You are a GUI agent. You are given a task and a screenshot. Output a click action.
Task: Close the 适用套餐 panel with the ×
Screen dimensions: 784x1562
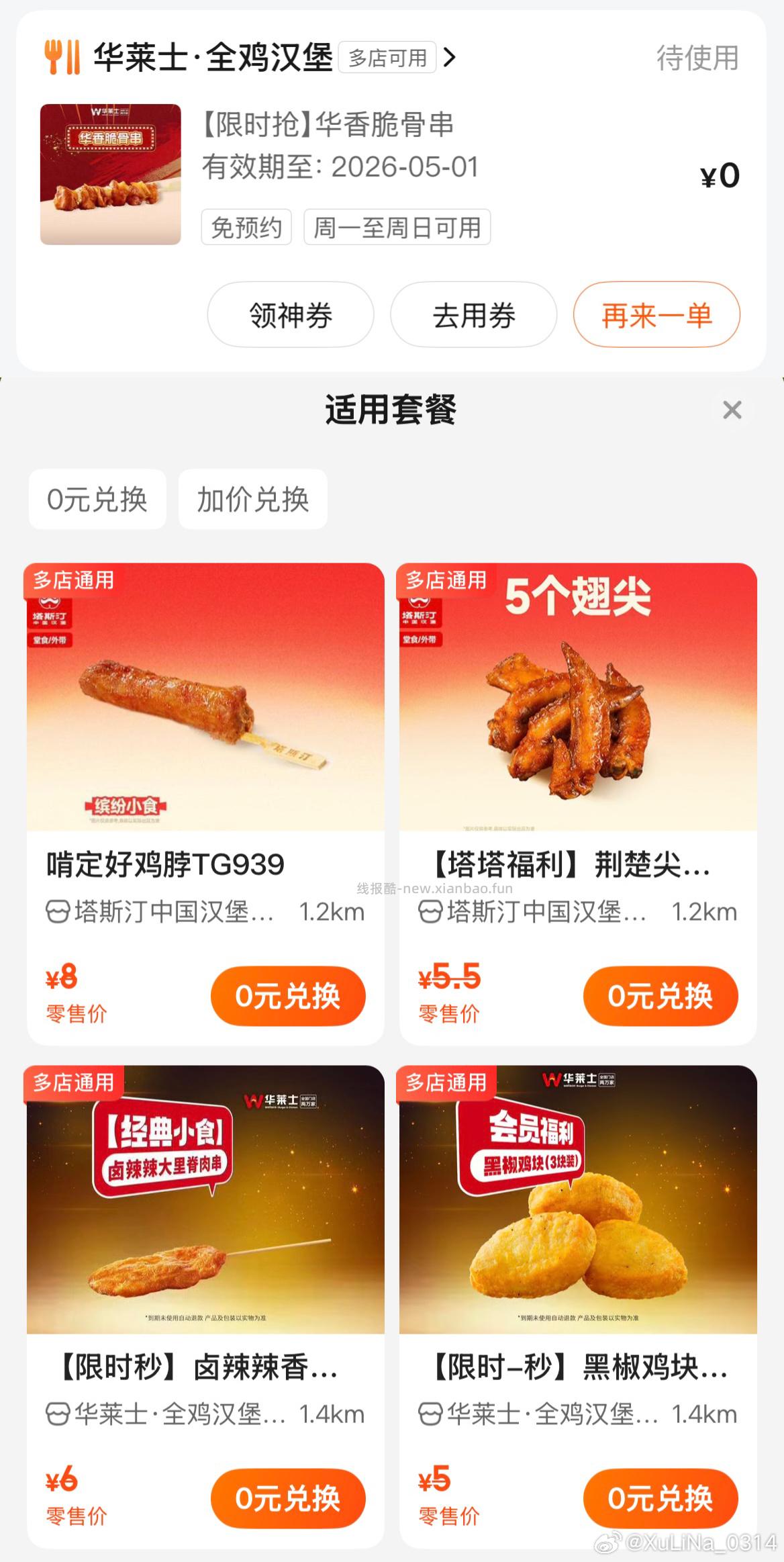(x=732, y=411)
